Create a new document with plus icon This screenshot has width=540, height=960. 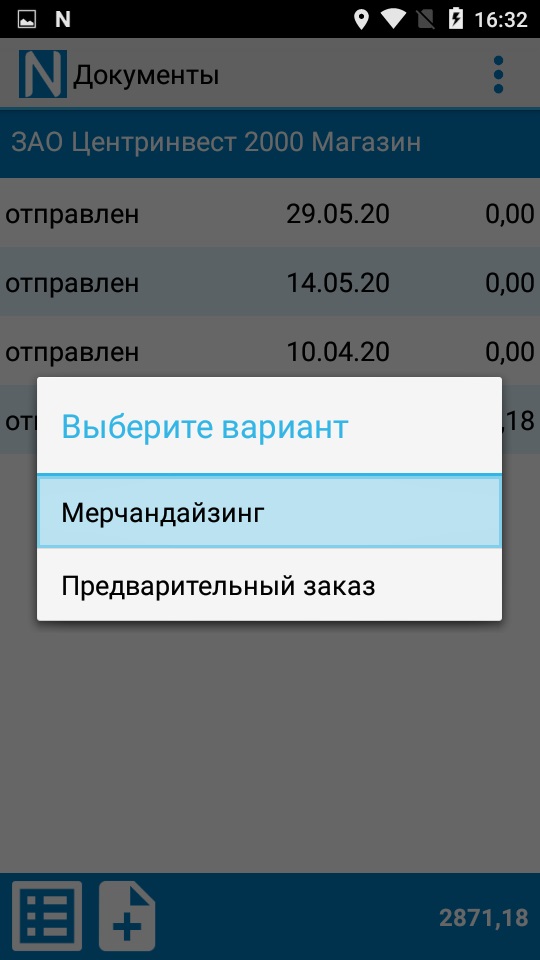point(127,915)
